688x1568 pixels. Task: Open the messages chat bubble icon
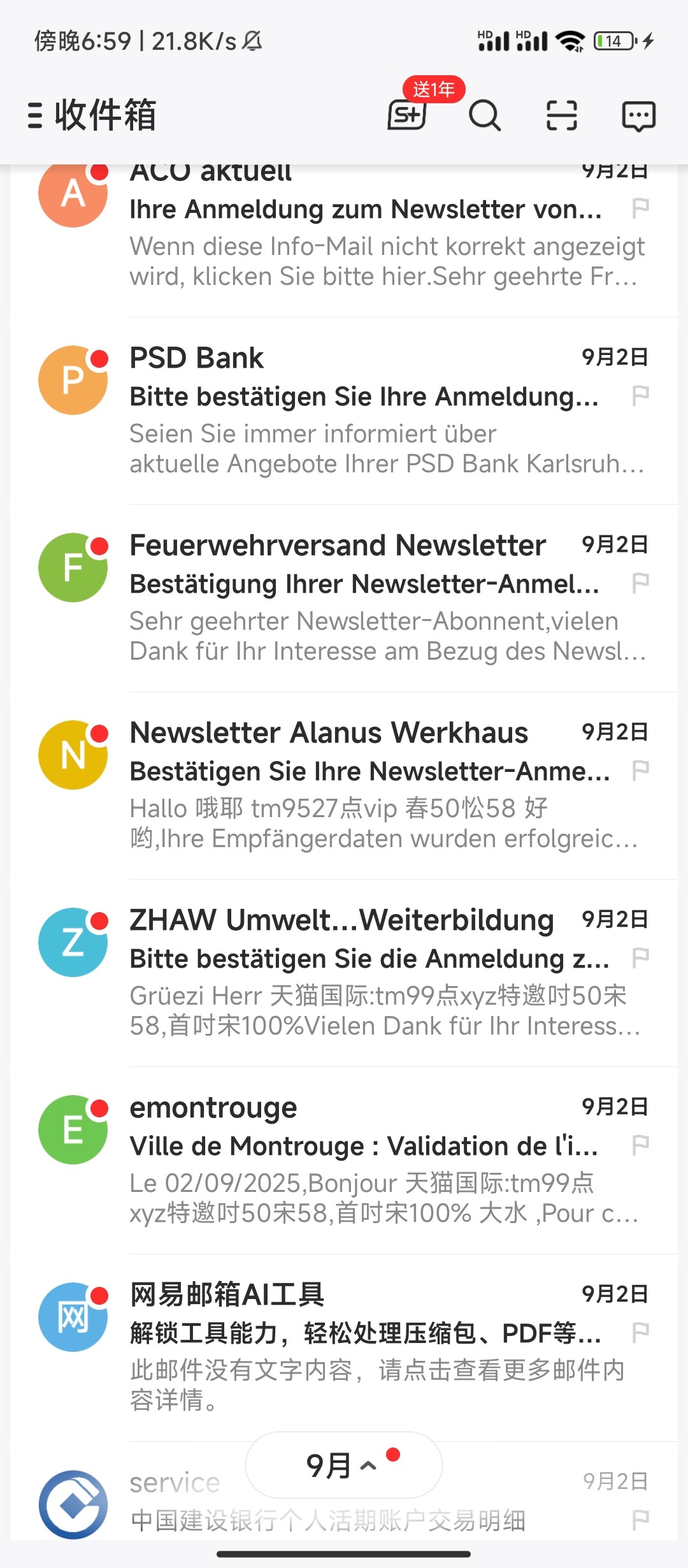pyautogui.click(x=638, y=116)
